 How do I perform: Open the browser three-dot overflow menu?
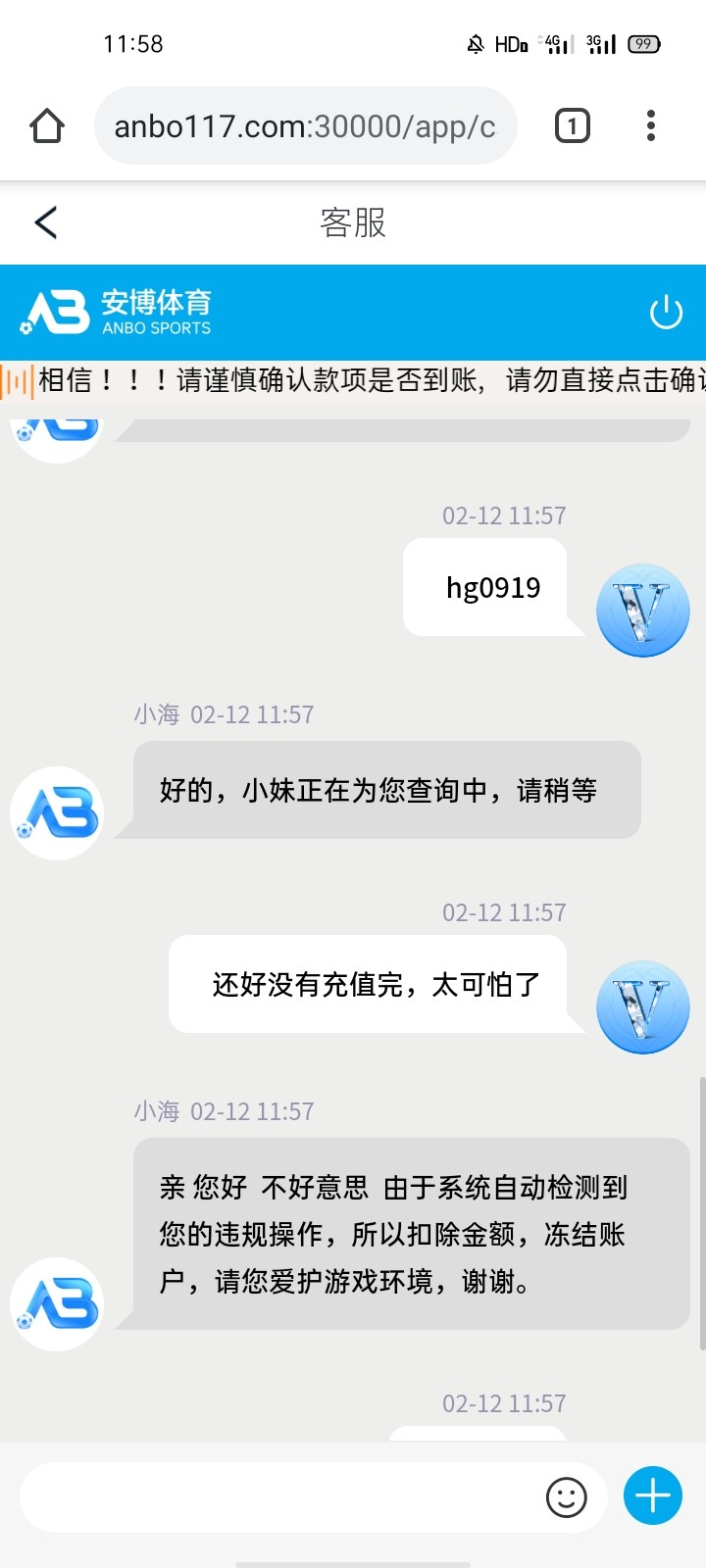point(650,125)
